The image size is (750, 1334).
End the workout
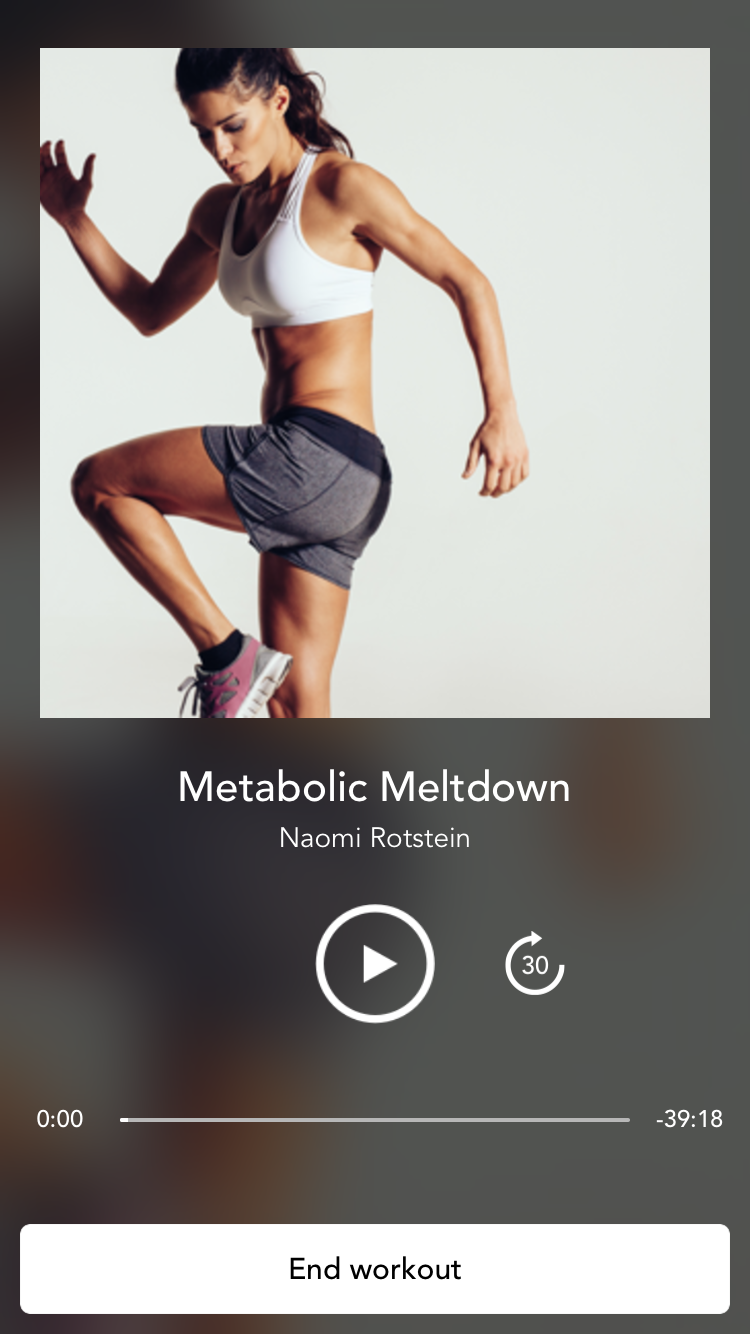pos(375,1269)
